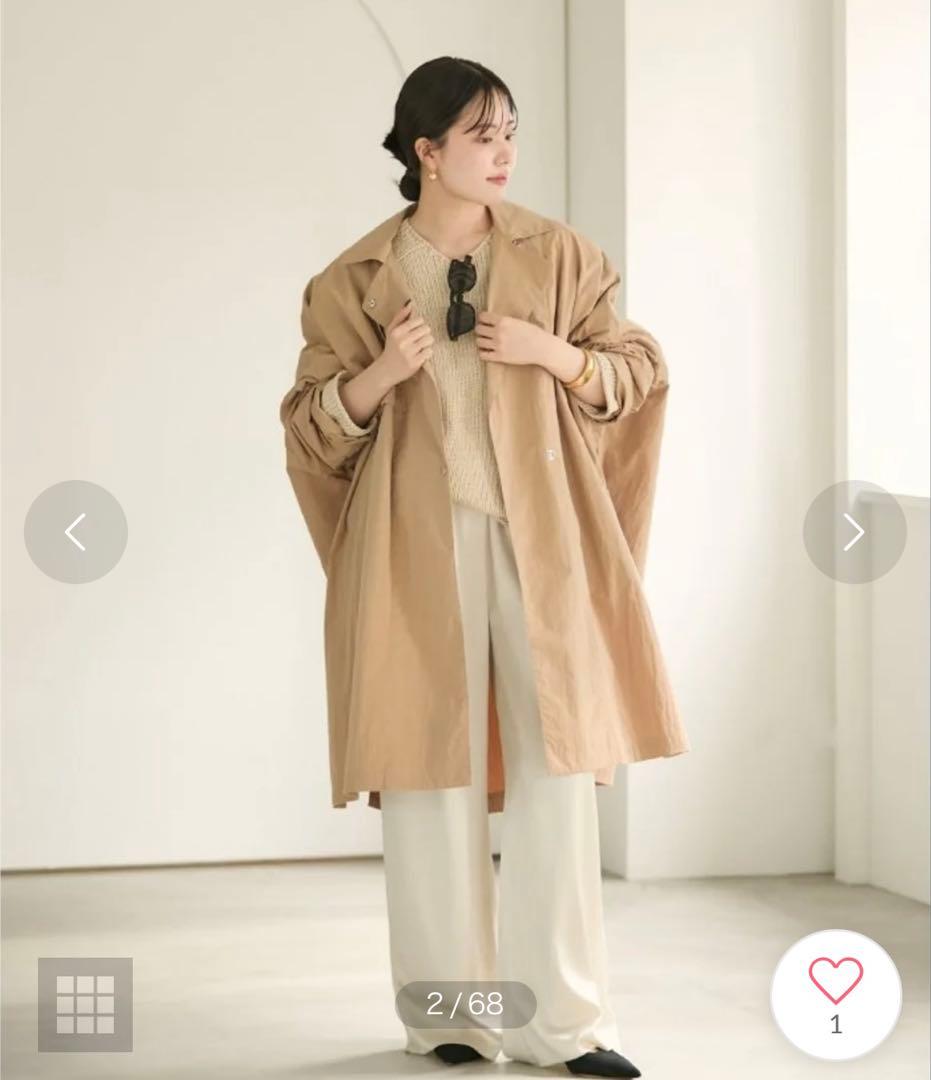Go to the next product image
Image resolution: width=931 pixels, height=1080 pixels.
coord(854,532)
